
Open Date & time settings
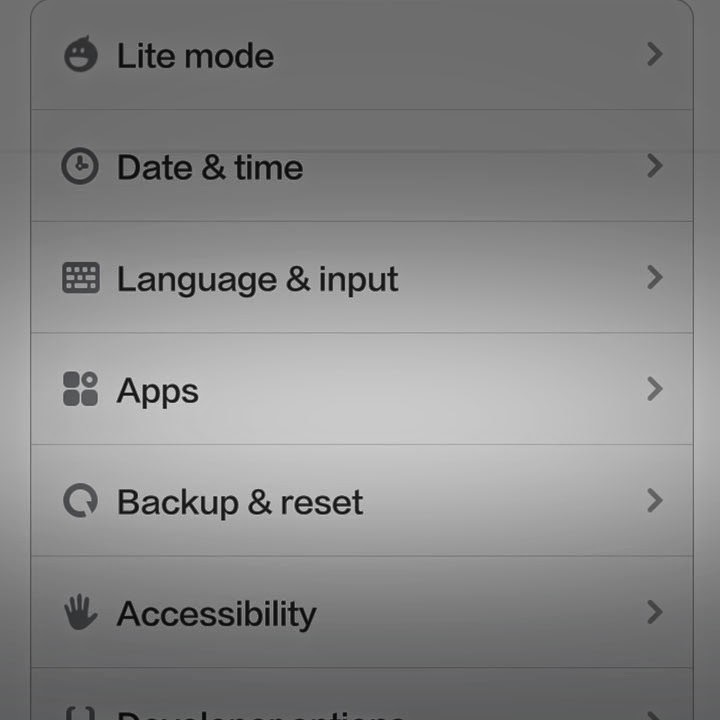[x=360, y=167]
